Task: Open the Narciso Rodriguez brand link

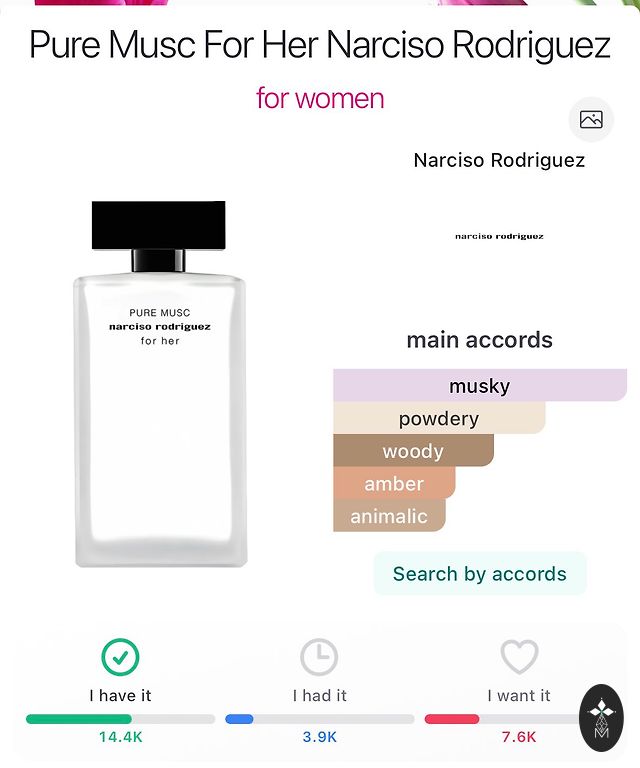Action: coord(499,160)
